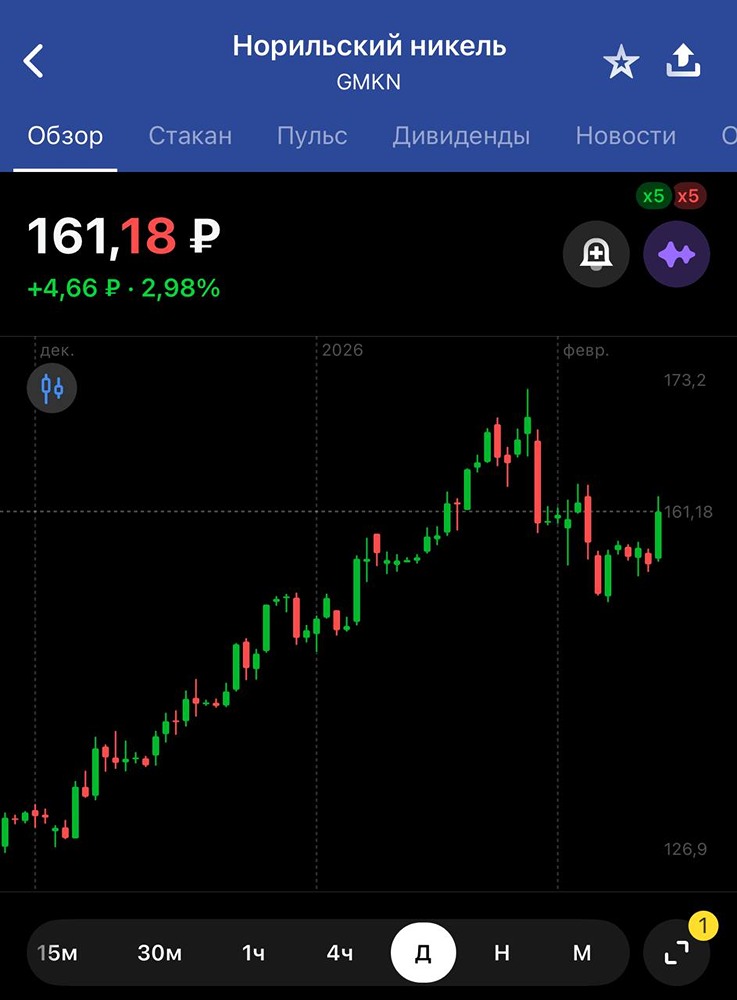
Task: Create a price alert with the bell
Action: coord(596,255)
